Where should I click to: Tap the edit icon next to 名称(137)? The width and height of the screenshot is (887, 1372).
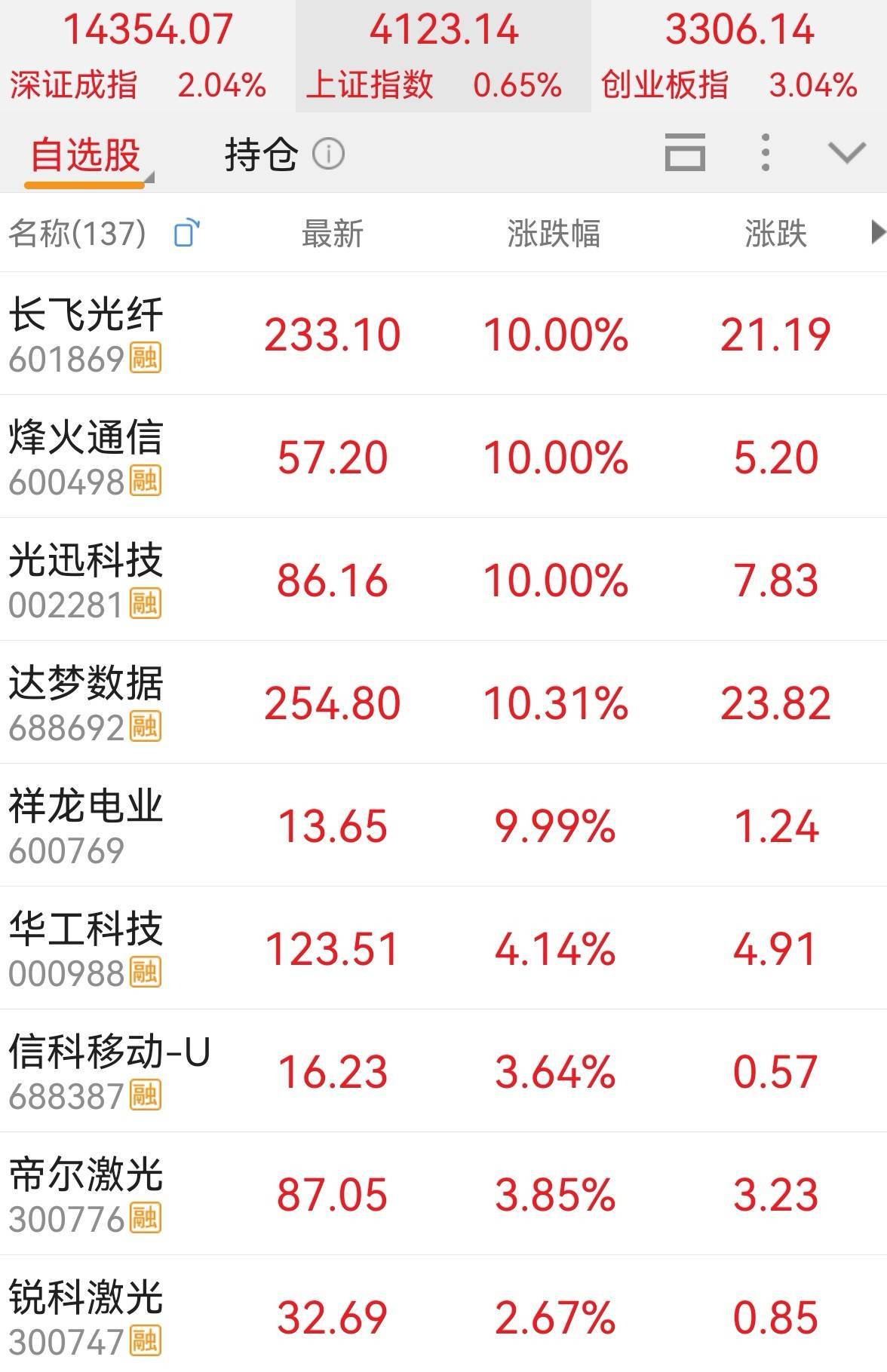click(186, 233)
